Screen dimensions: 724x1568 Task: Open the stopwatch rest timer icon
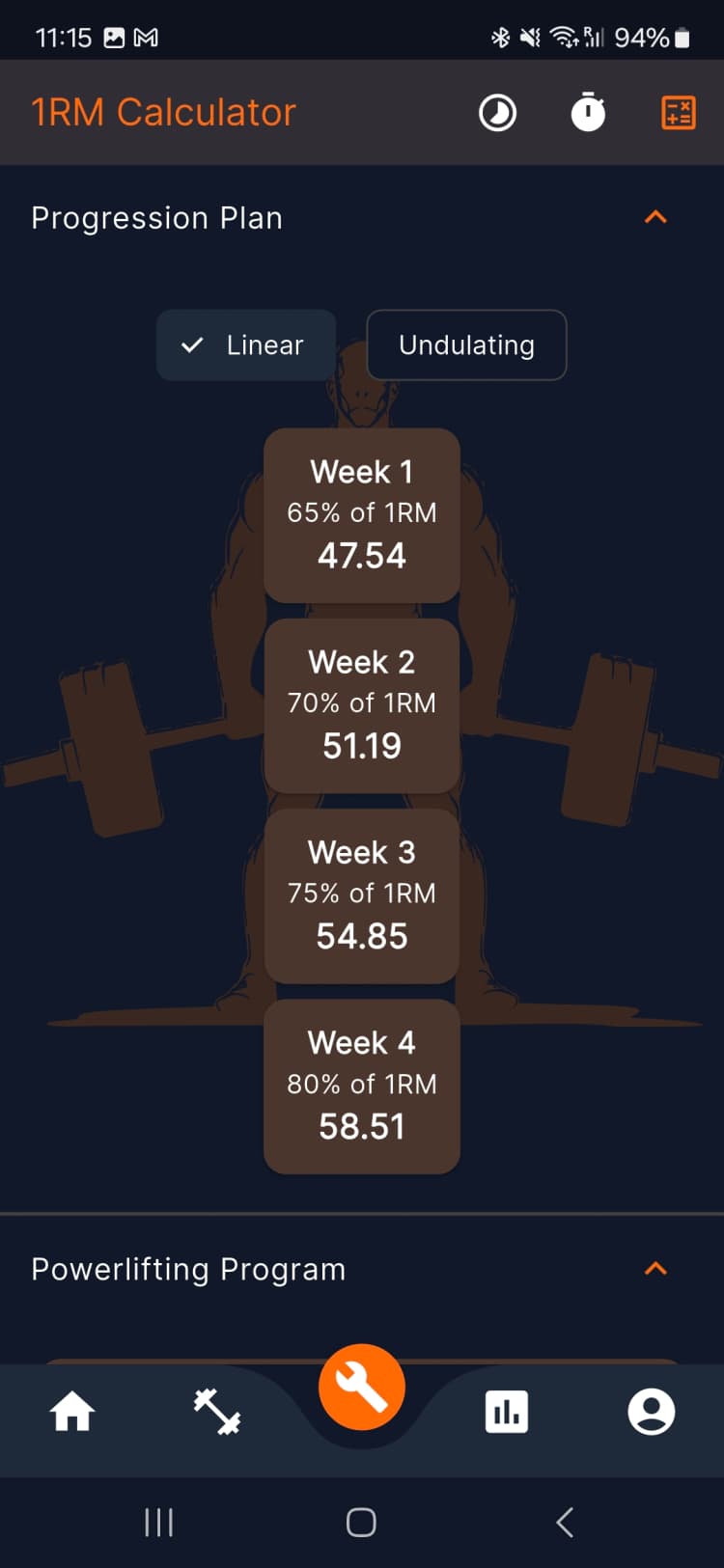588,112
